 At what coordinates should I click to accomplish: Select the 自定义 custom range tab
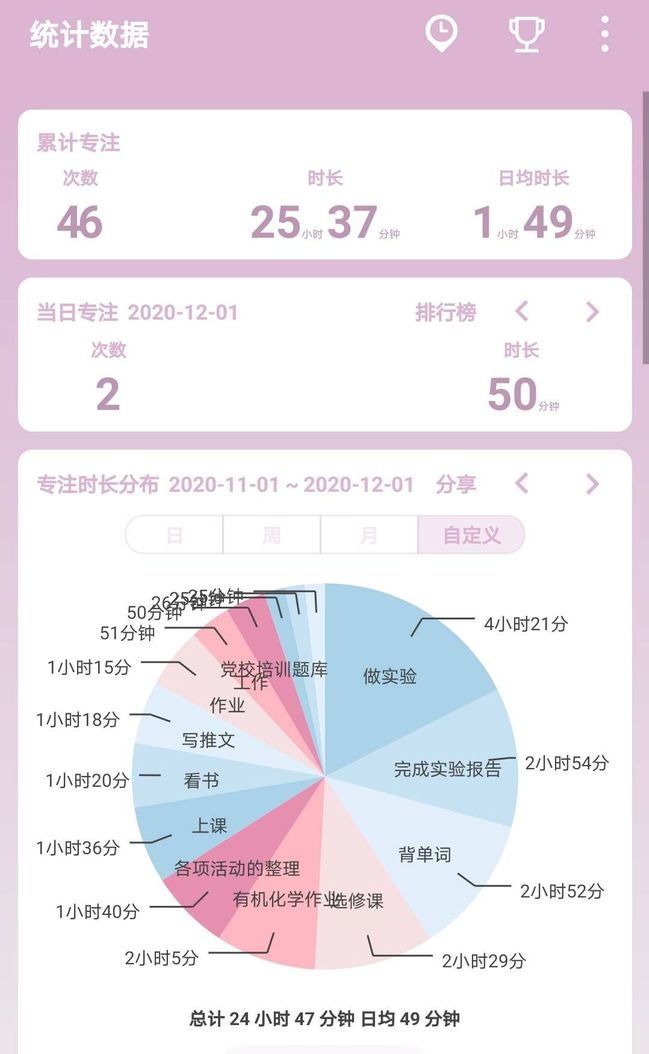[471, 535]
